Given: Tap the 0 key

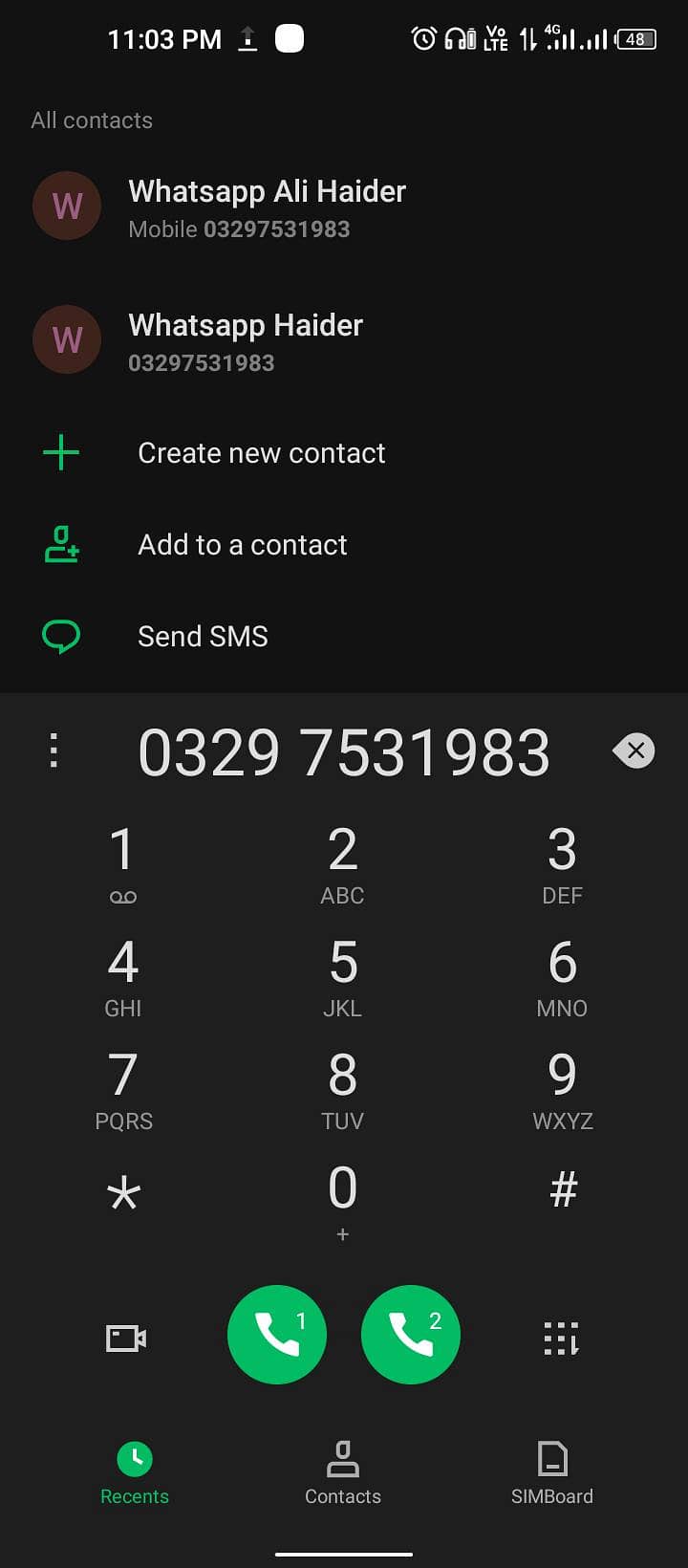Looking at the screenshot, I should pyautogui.click(x=343, y=1202).
